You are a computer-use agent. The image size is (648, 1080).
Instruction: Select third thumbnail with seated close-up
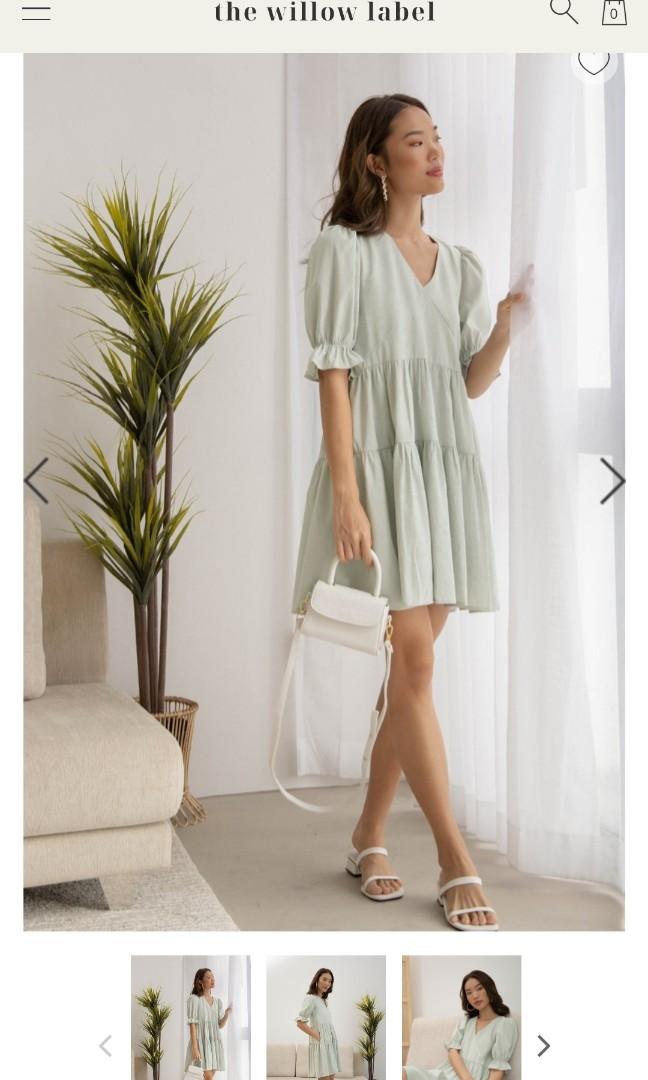coord(461,1016)
